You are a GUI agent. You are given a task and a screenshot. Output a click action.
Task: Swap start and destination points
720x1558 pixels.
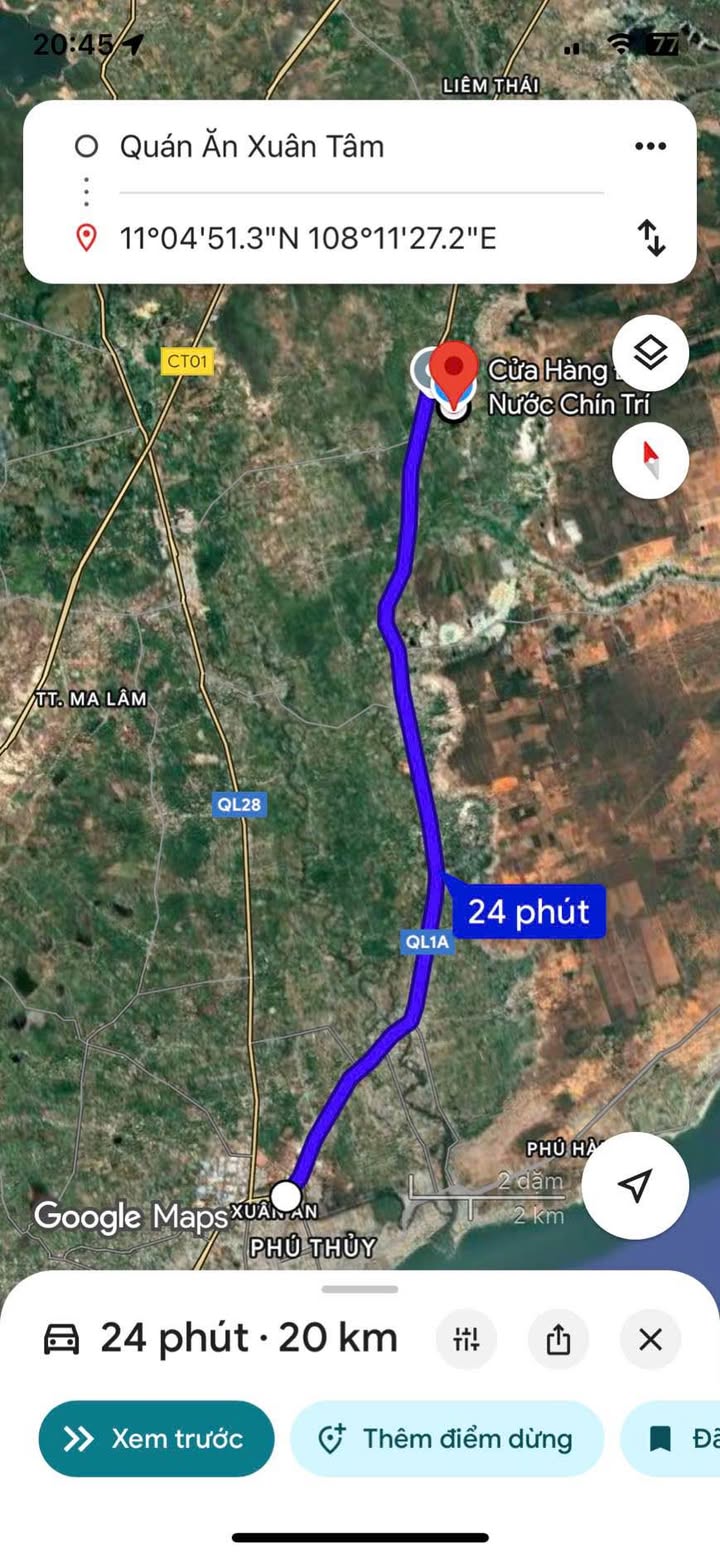(x=651, y=238)
